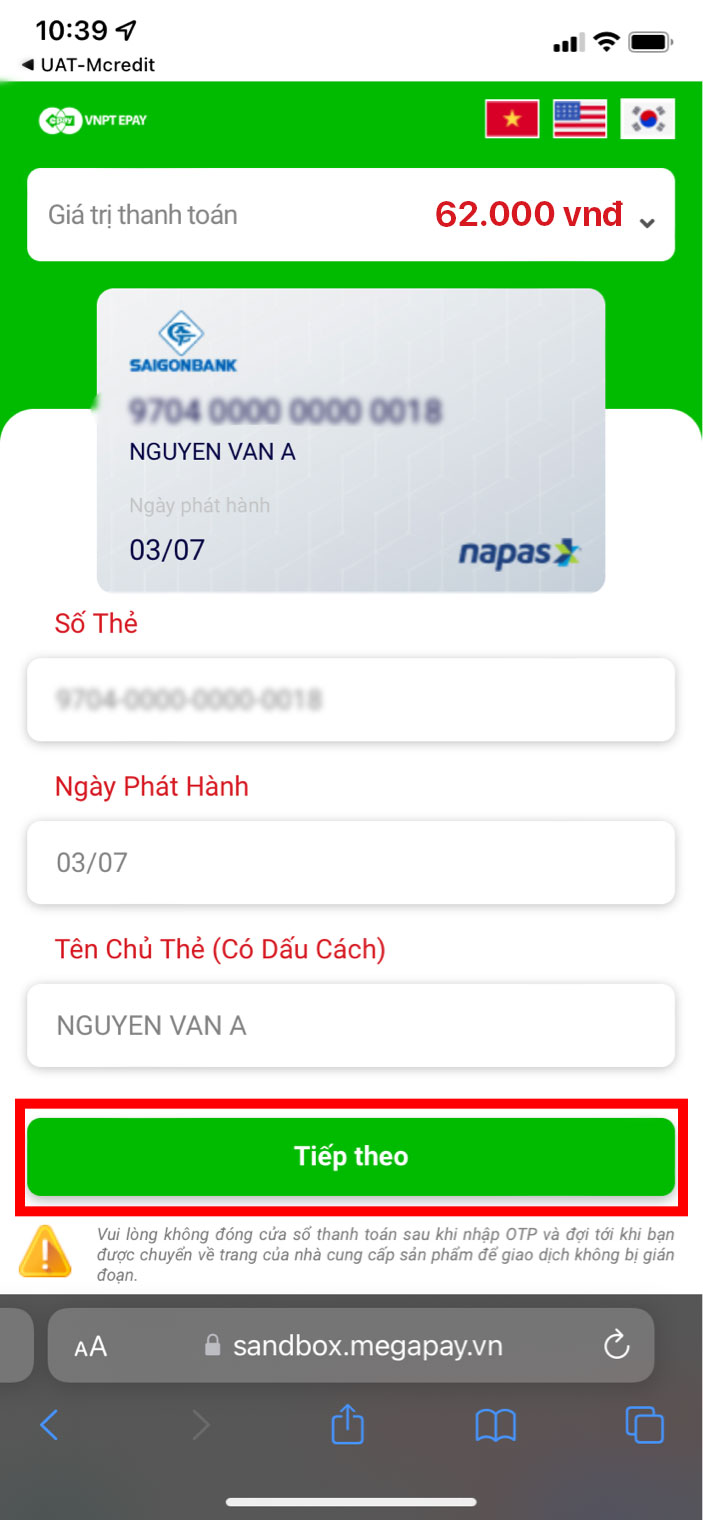Screen dimensions: 703x1520
Task: Edit the Tên Chủ Thẻ name field
Action: tap(351, 1025)
